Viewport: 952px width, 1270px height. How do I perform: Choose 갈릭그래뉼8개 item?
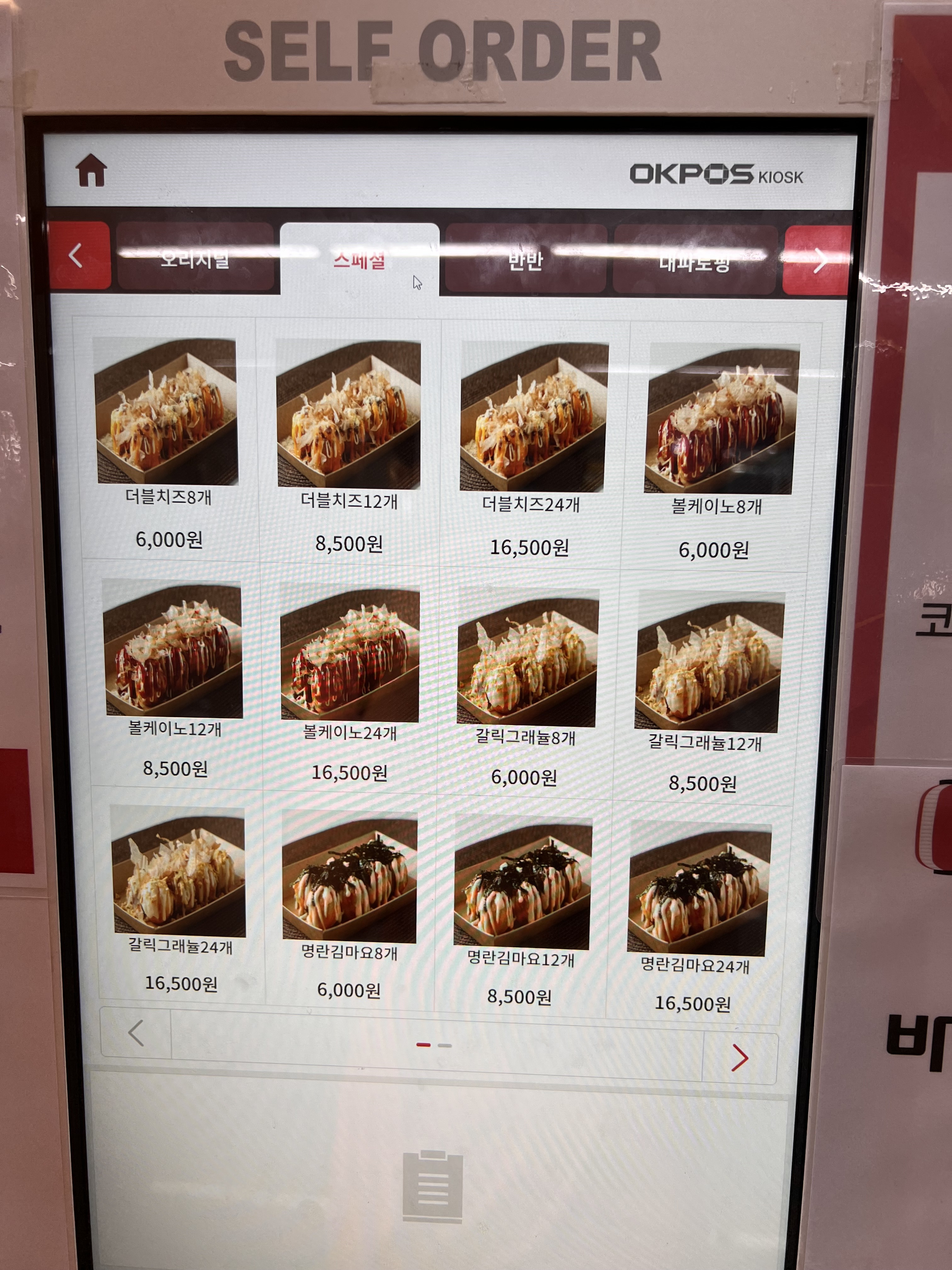click(x=527, y=658)
